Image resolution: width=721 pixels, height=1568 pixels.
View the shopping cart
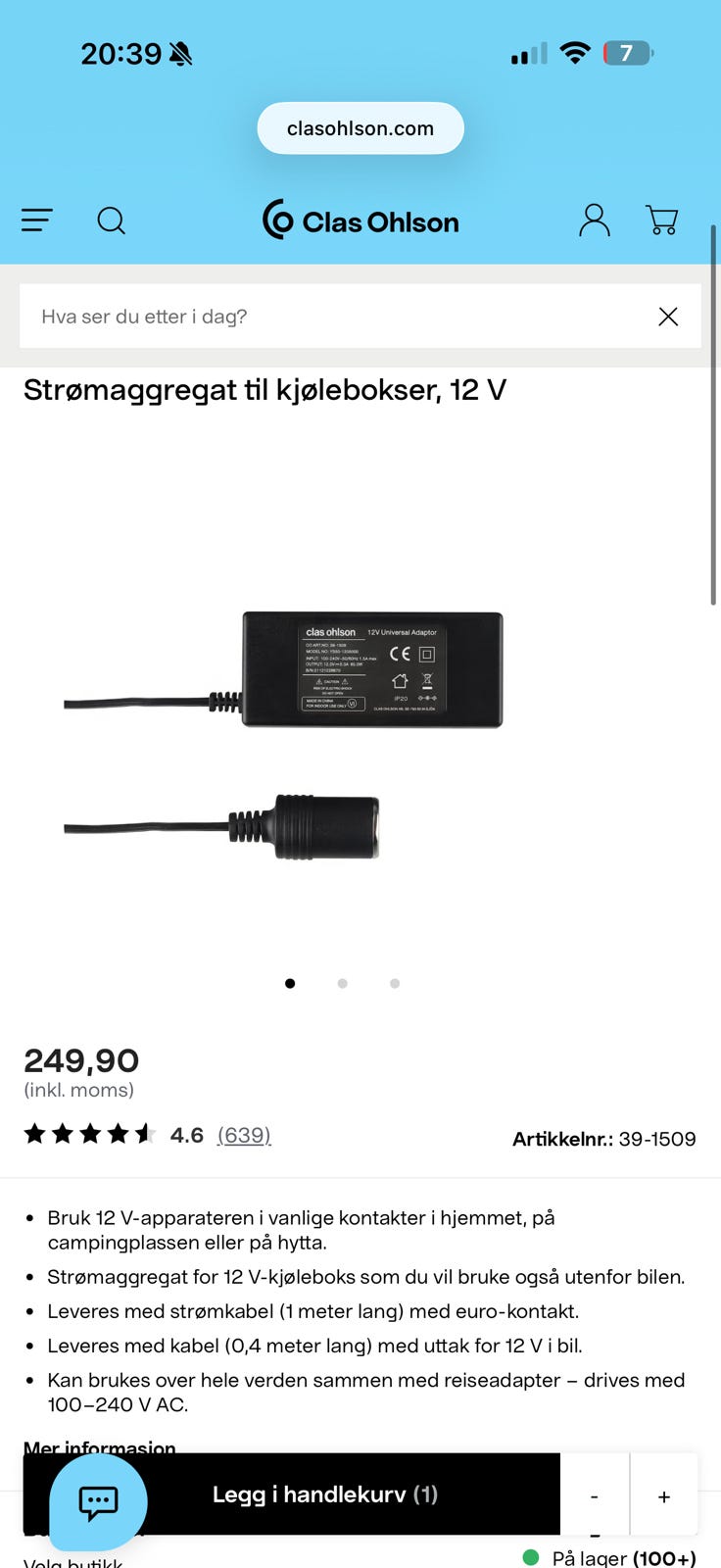662,220
